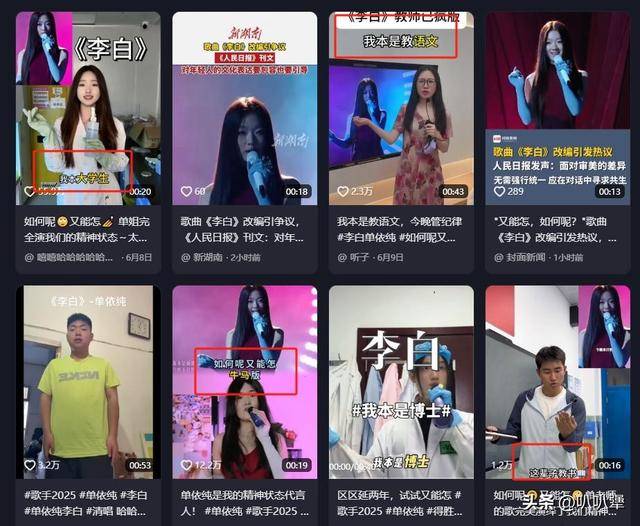Open the 00:16 video with 1.2万 likes
The image size is (640, 526).
click(x=557, y=382)
